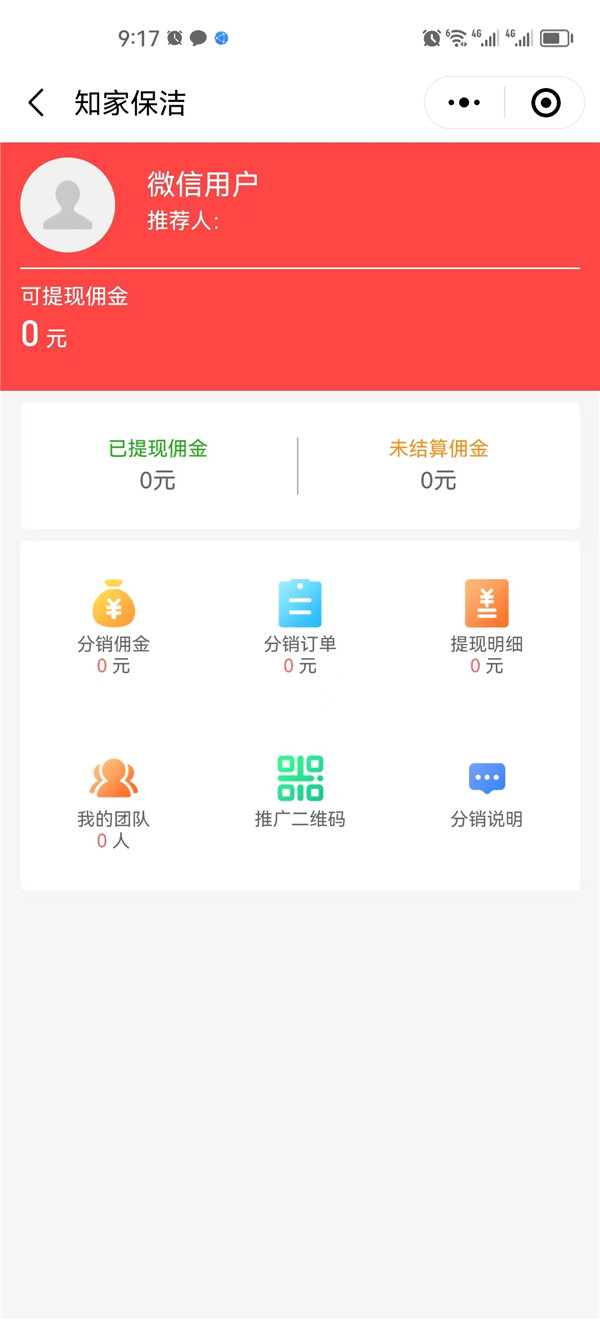Open the mini program more options menu

pos(465,103)
